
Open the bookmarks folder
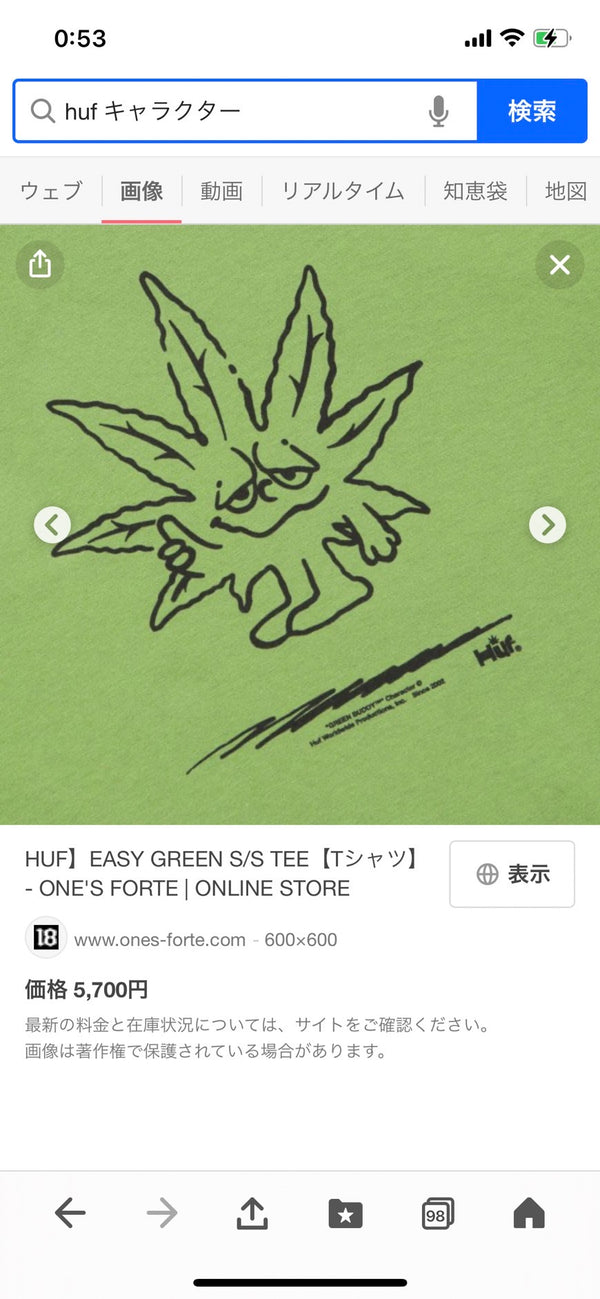point(345,1214)
